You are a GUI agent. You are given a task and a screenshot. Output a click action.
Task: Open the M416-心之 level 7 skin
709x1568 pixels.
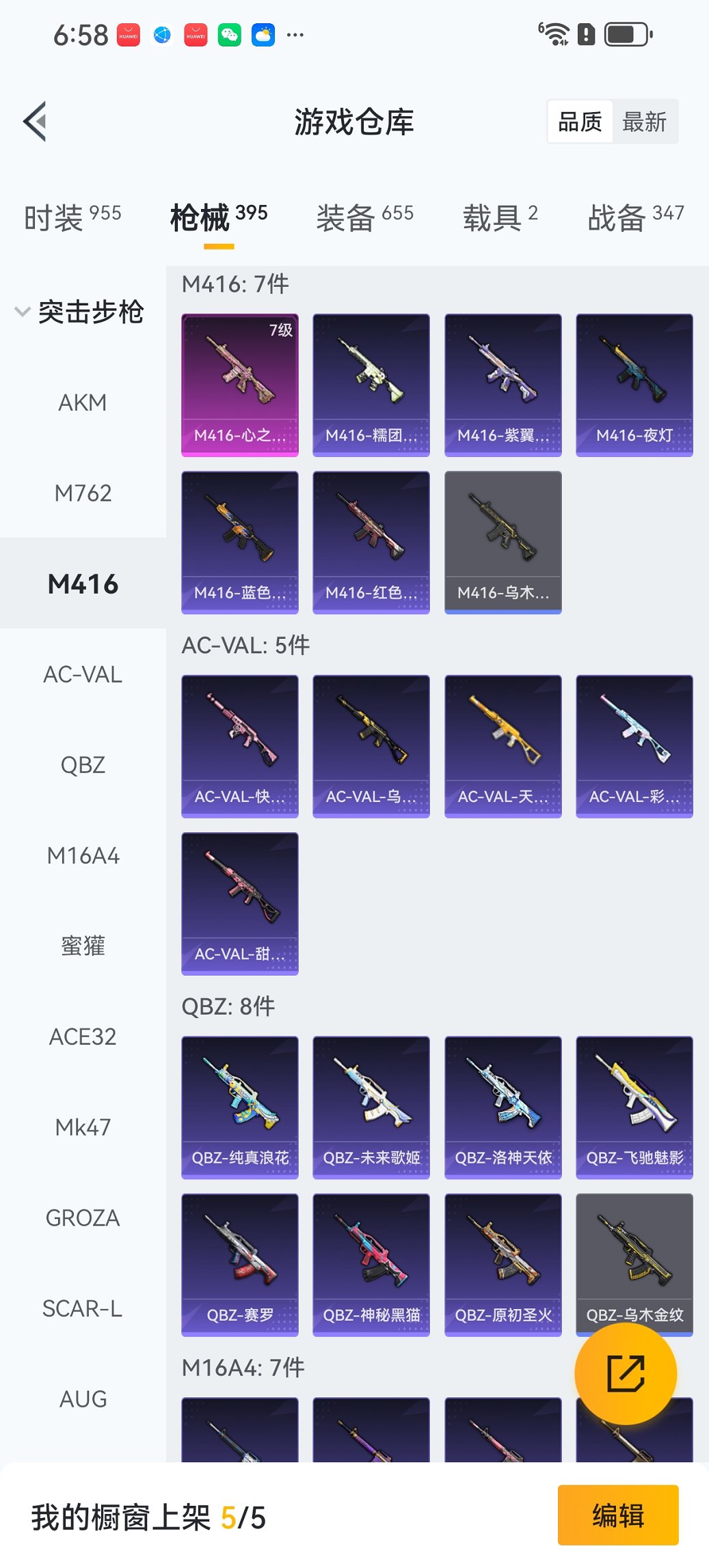click(x=240, y=385)
